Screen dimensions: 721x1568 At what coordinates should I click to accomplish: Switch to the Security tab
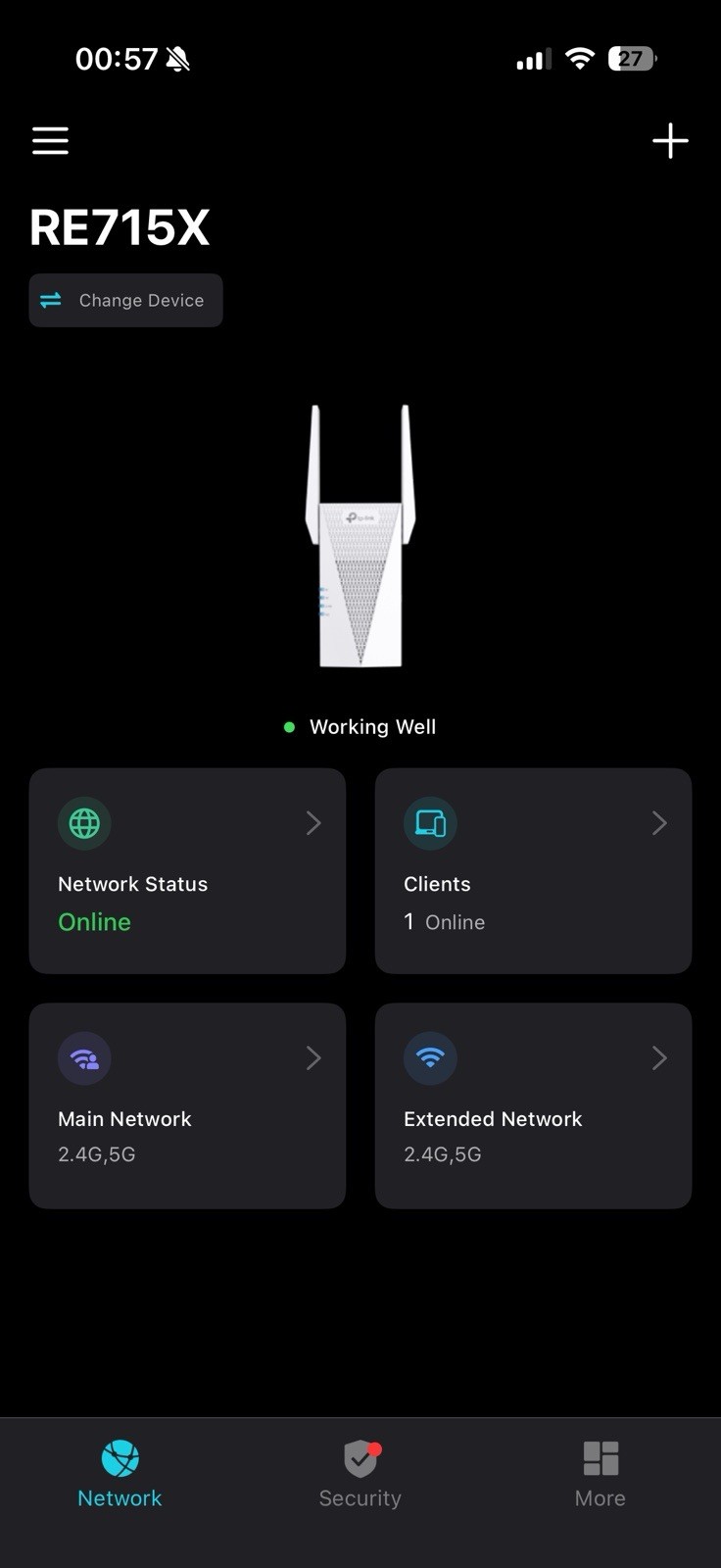(x=360, y=1474)
